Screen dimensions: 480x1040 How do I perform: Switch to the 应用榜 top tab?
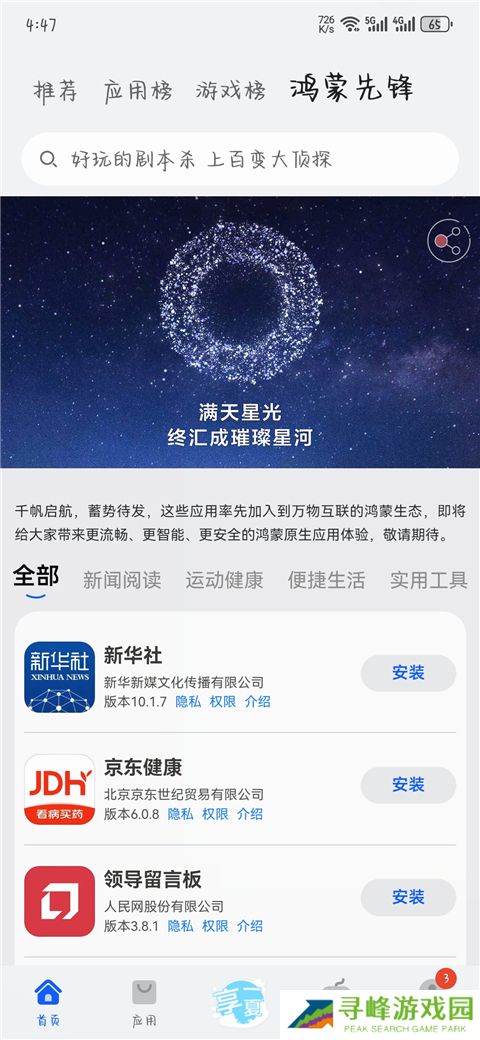[138, 91]
